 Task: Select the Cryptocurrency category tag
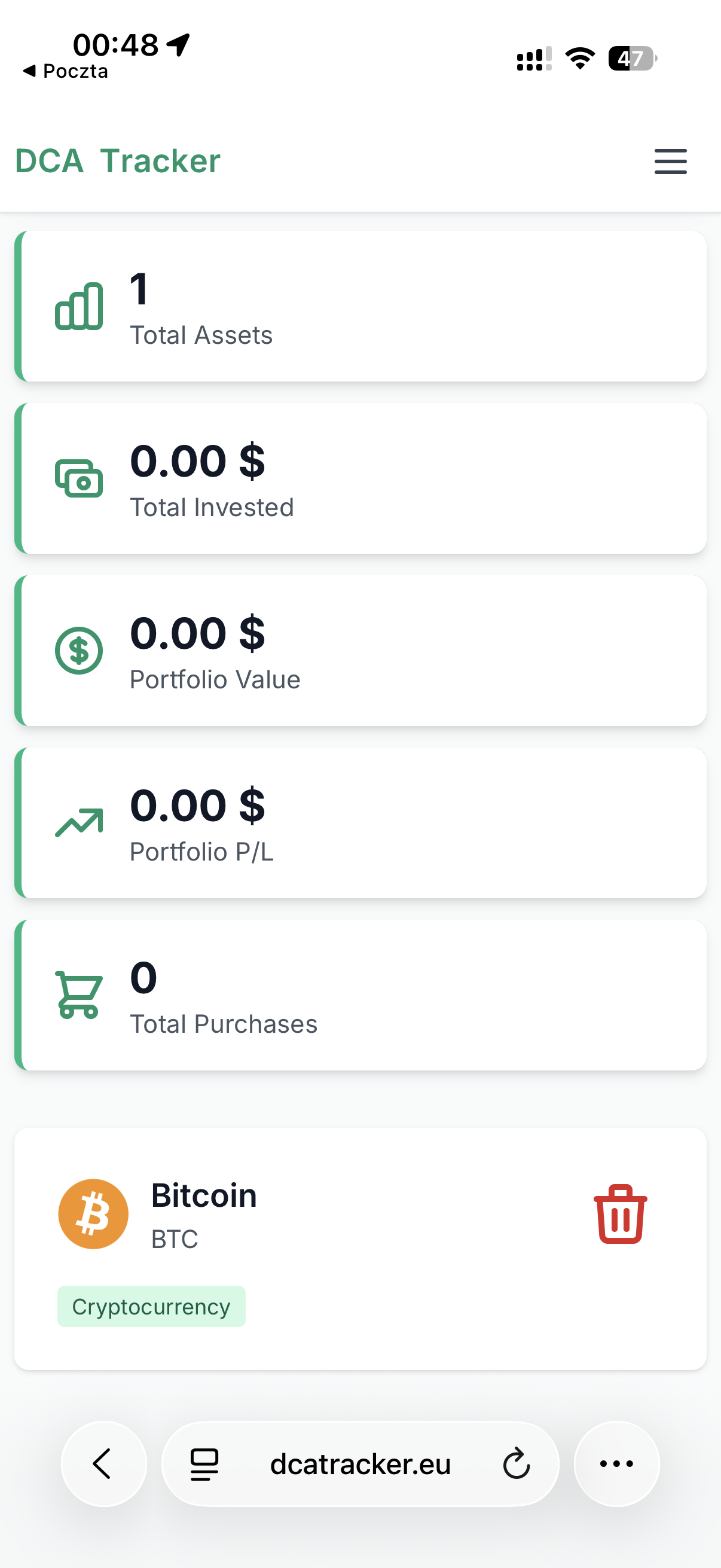point(151,1306)
